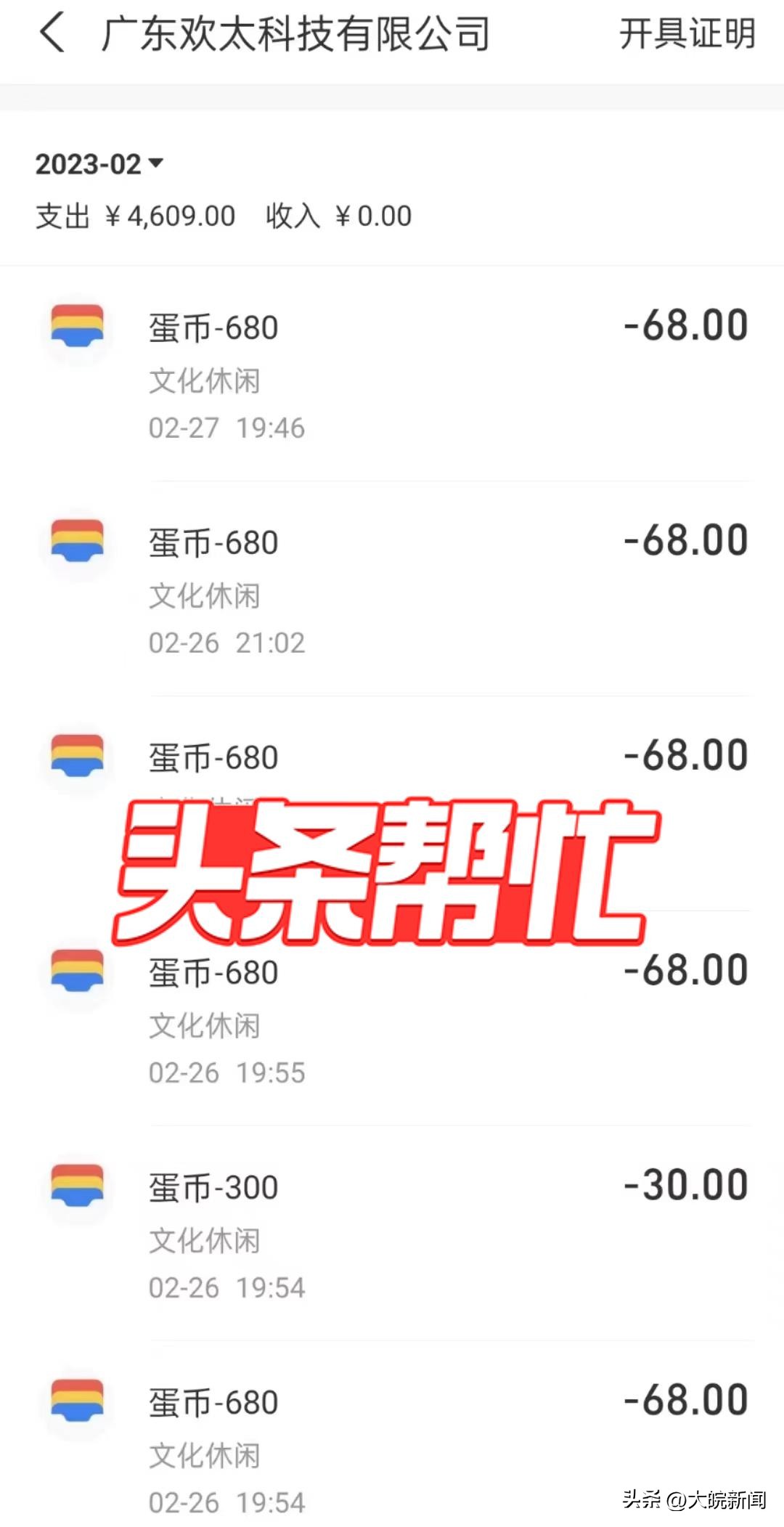The height and width of the screenshot is (1527, 784).
Task: Go back from the merchant bill page
Action: [52, 34]
